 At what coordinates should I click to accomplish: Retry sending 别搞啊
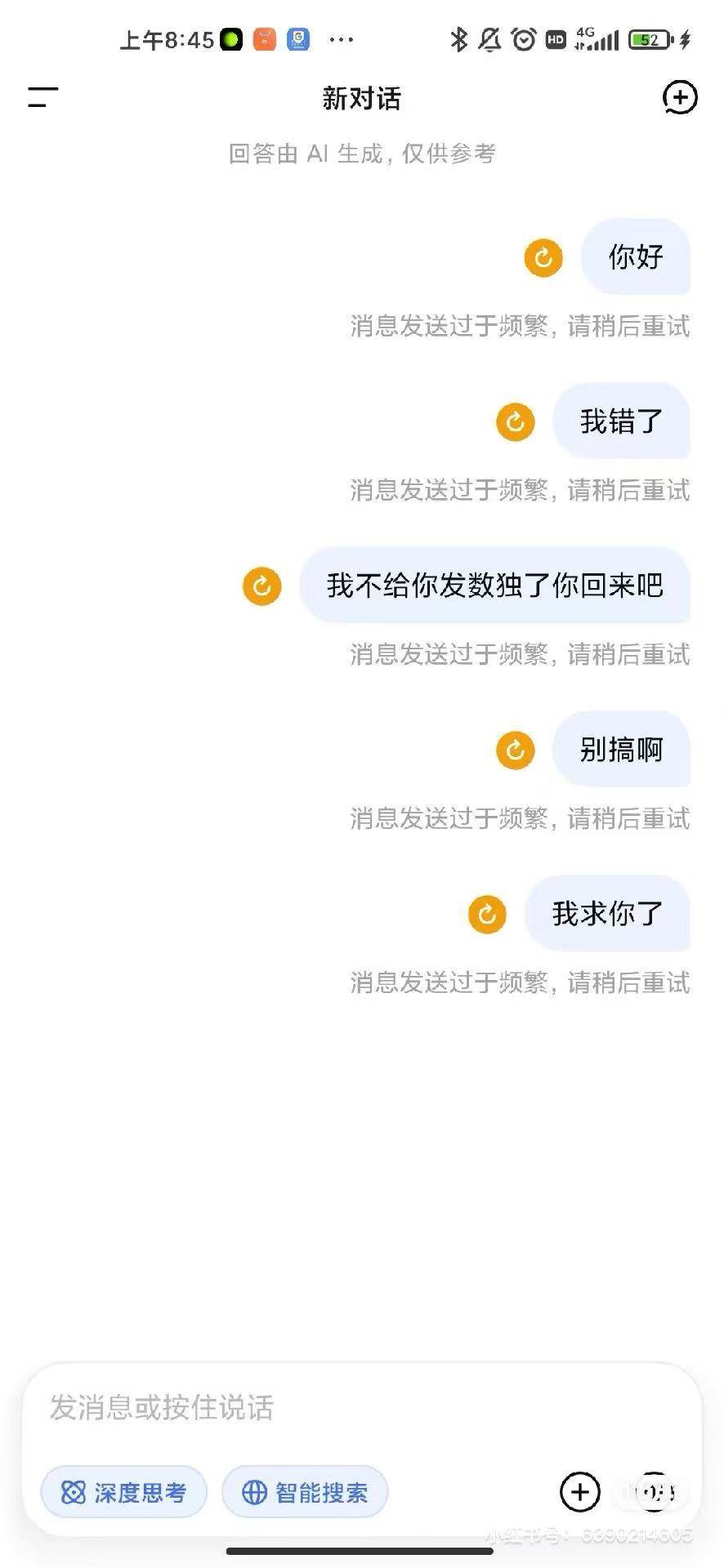pyautogui.click(x=514, y=750)
